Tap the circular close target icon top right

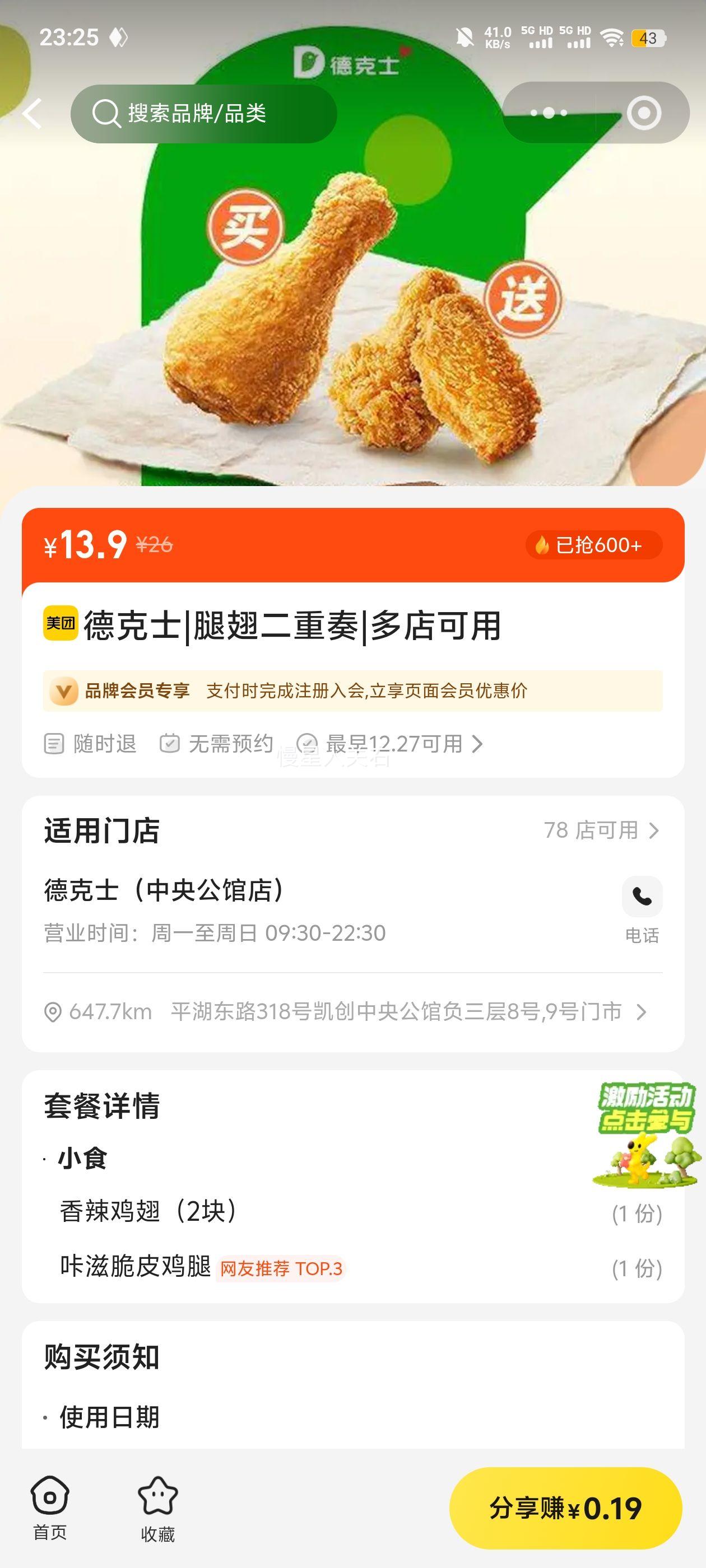pyautogui.click(x=644, y=113)
